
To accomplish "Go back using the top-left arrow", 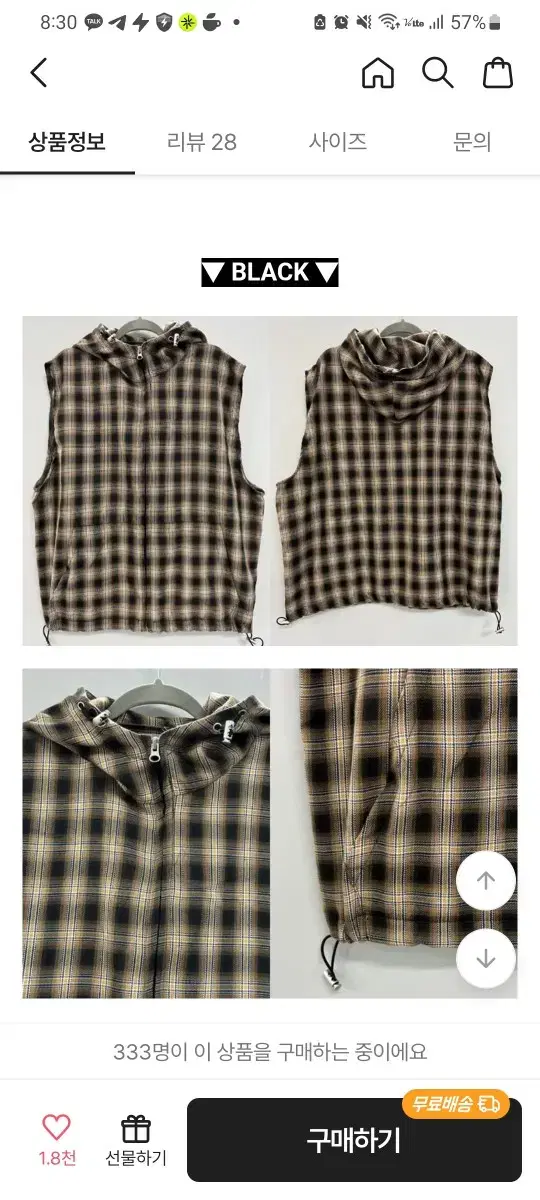I will coord(39,73).
